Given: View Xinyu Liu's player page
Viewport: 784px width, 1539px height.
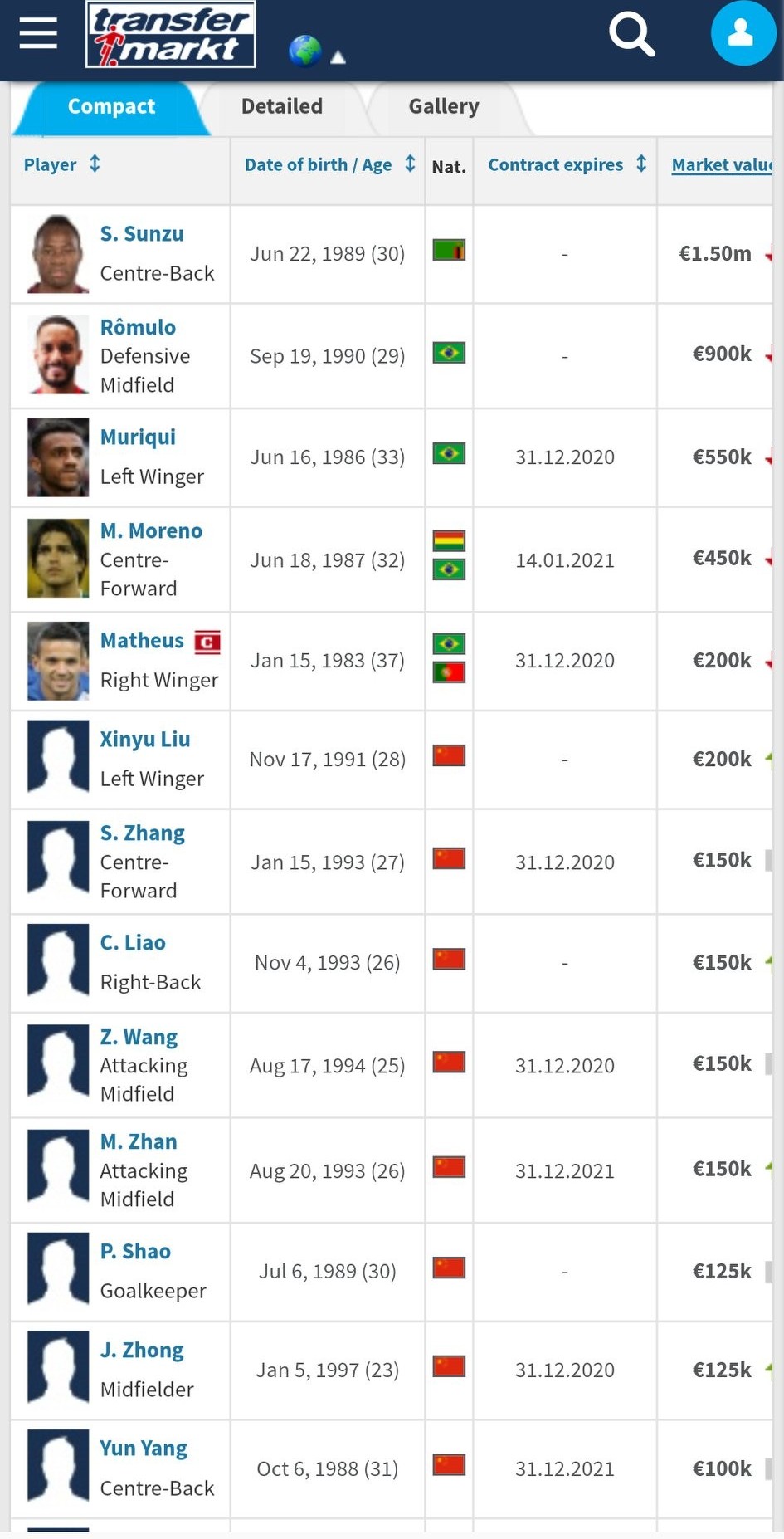Looking at the screenshot, I should pos(145,739).
